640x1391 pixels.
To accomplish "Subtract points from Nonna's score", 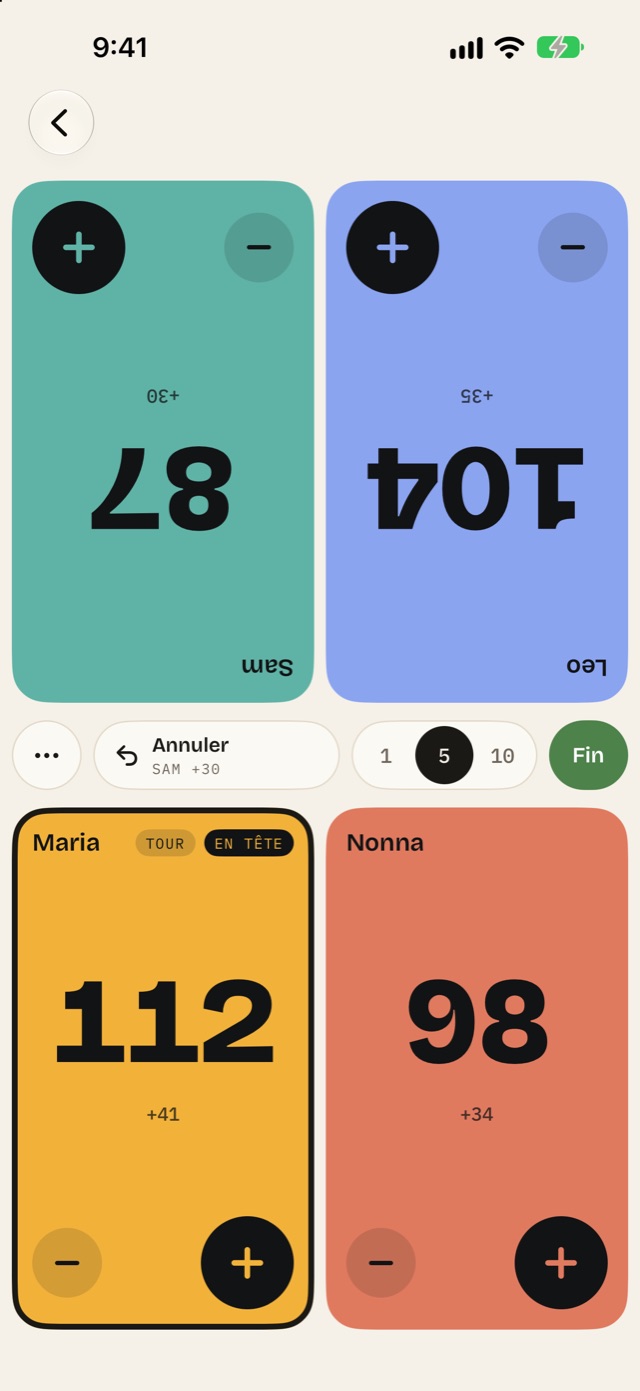I will (381, 1263).
